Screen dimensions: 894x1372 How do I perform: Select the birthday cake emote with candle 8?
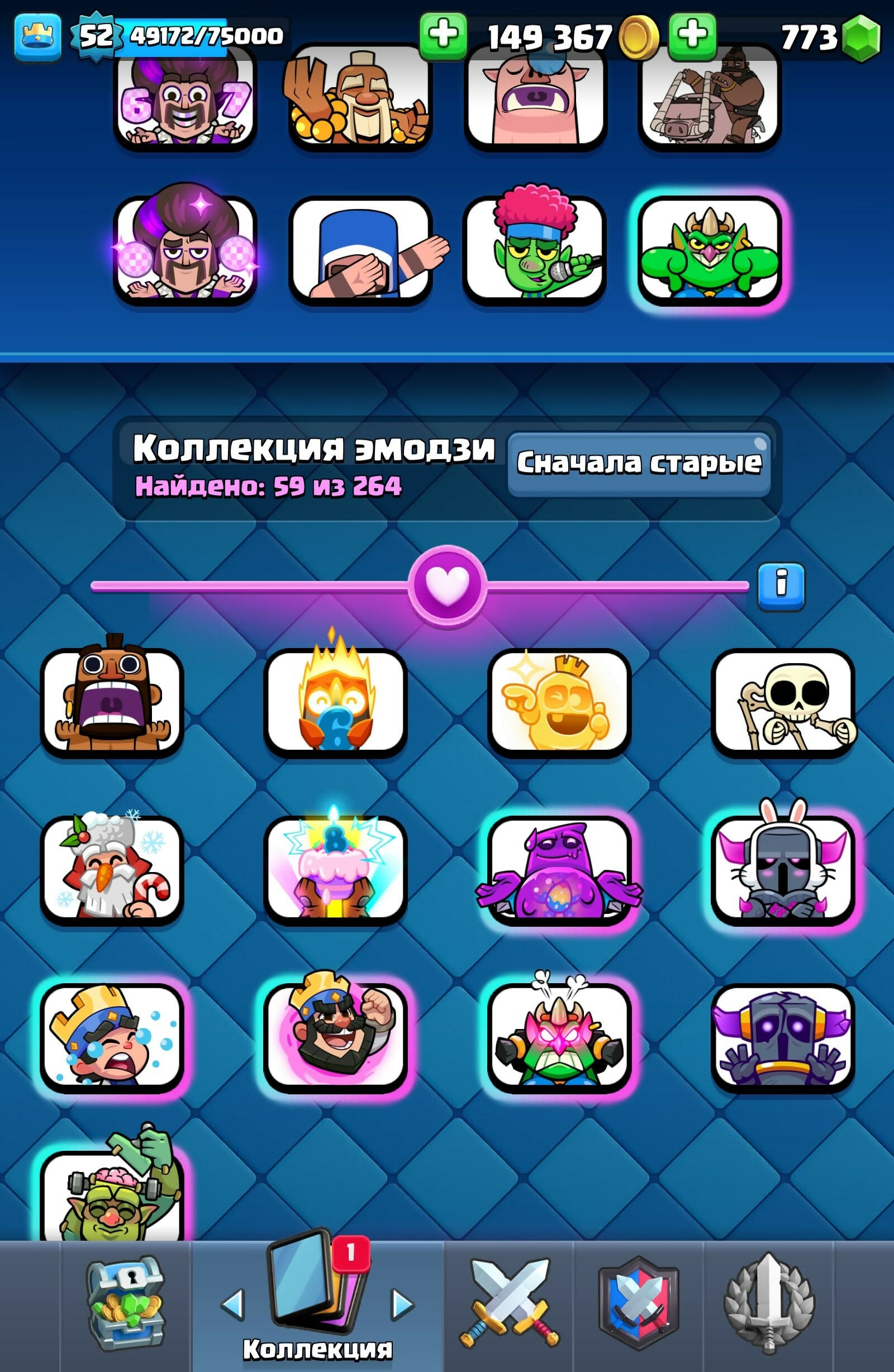(335, 868)
